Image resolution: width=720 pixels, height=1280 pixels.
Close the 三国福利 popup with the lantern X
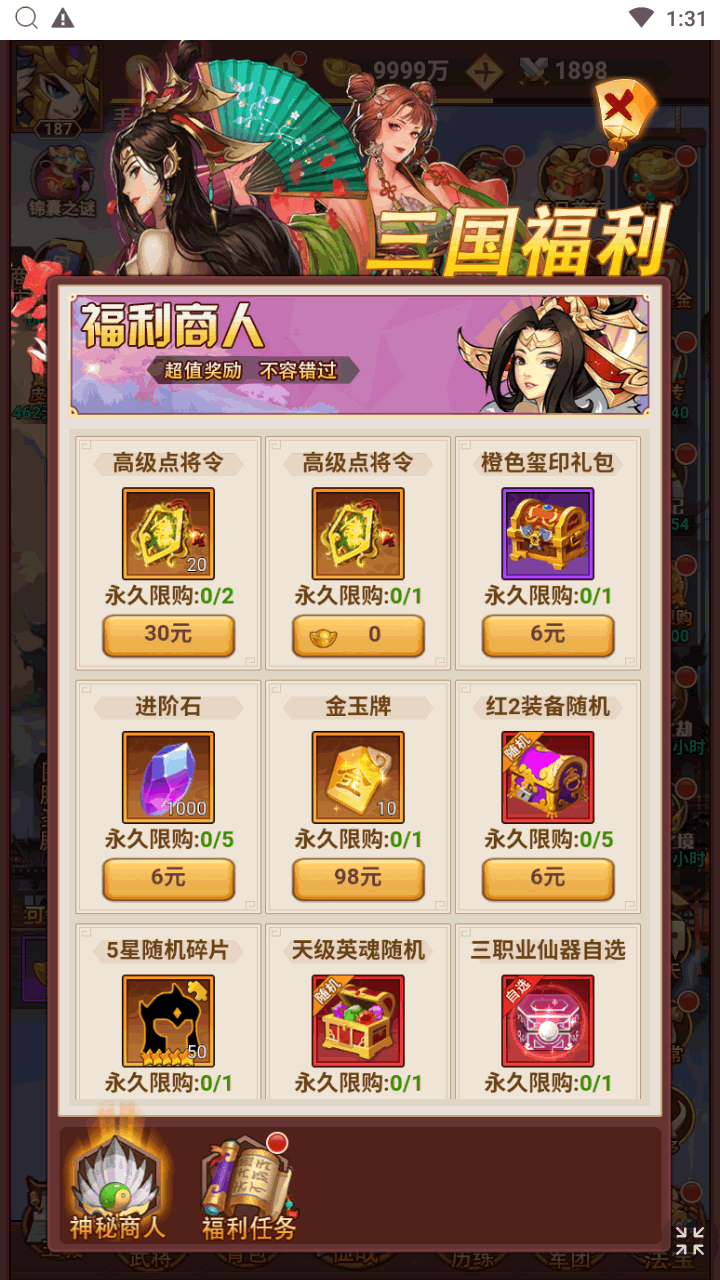(x=624, y=106)
